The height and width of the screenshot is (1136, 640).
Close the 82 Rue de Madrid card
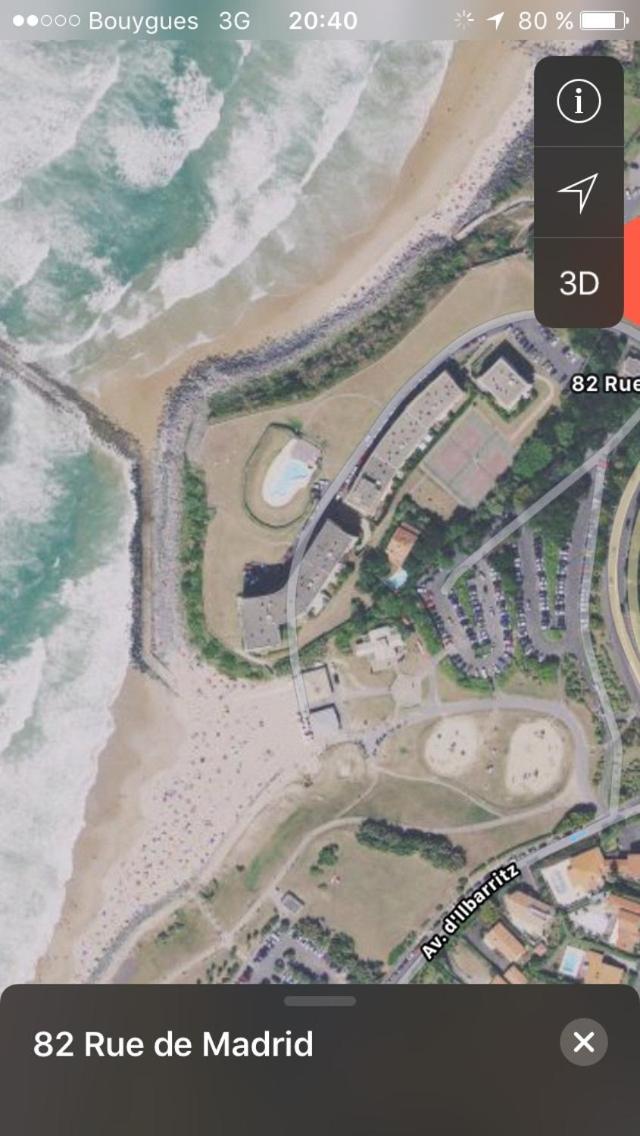point(583,1042)
